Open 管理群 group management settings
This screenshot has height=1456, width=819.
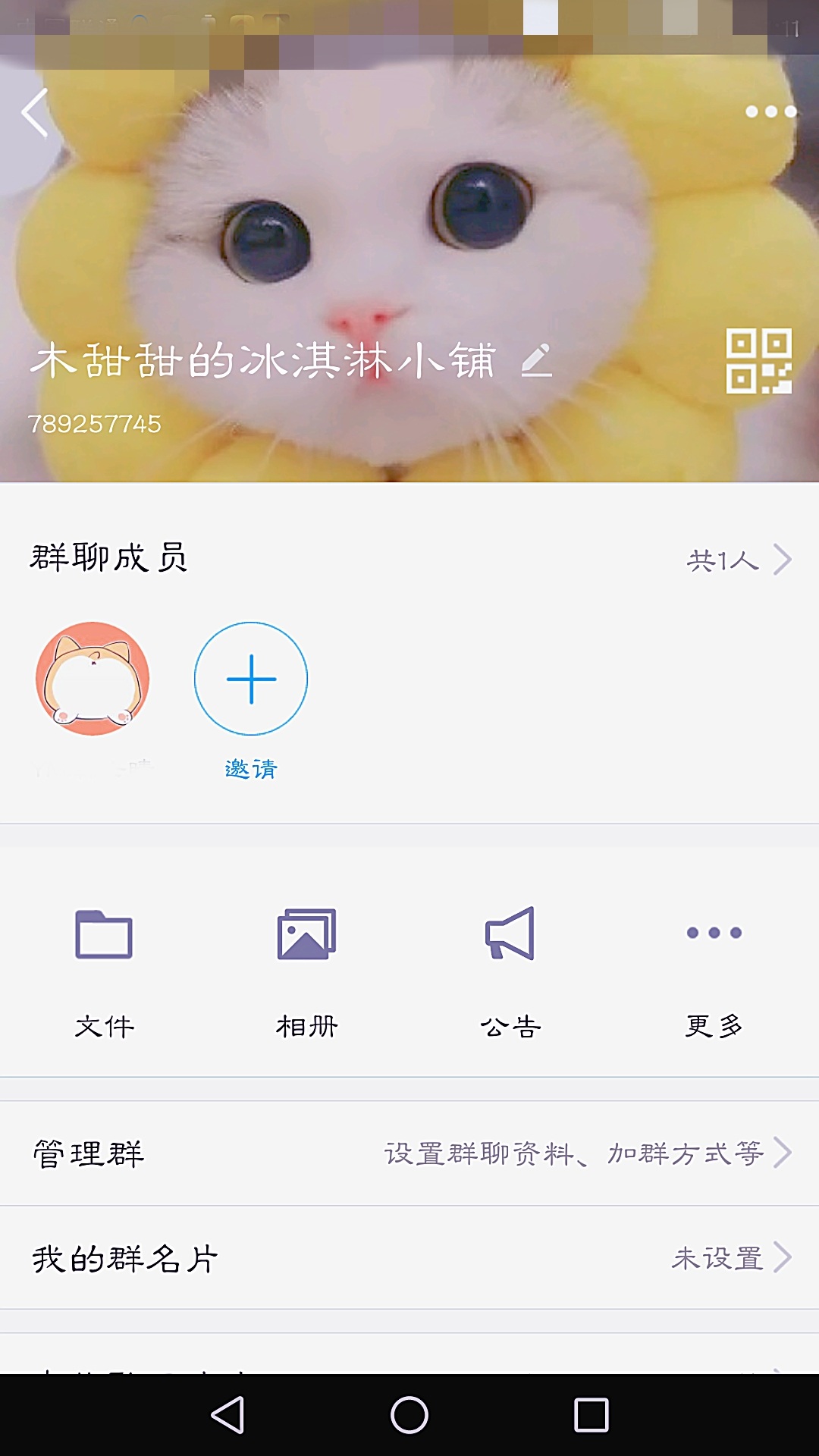pos(409,1153)
